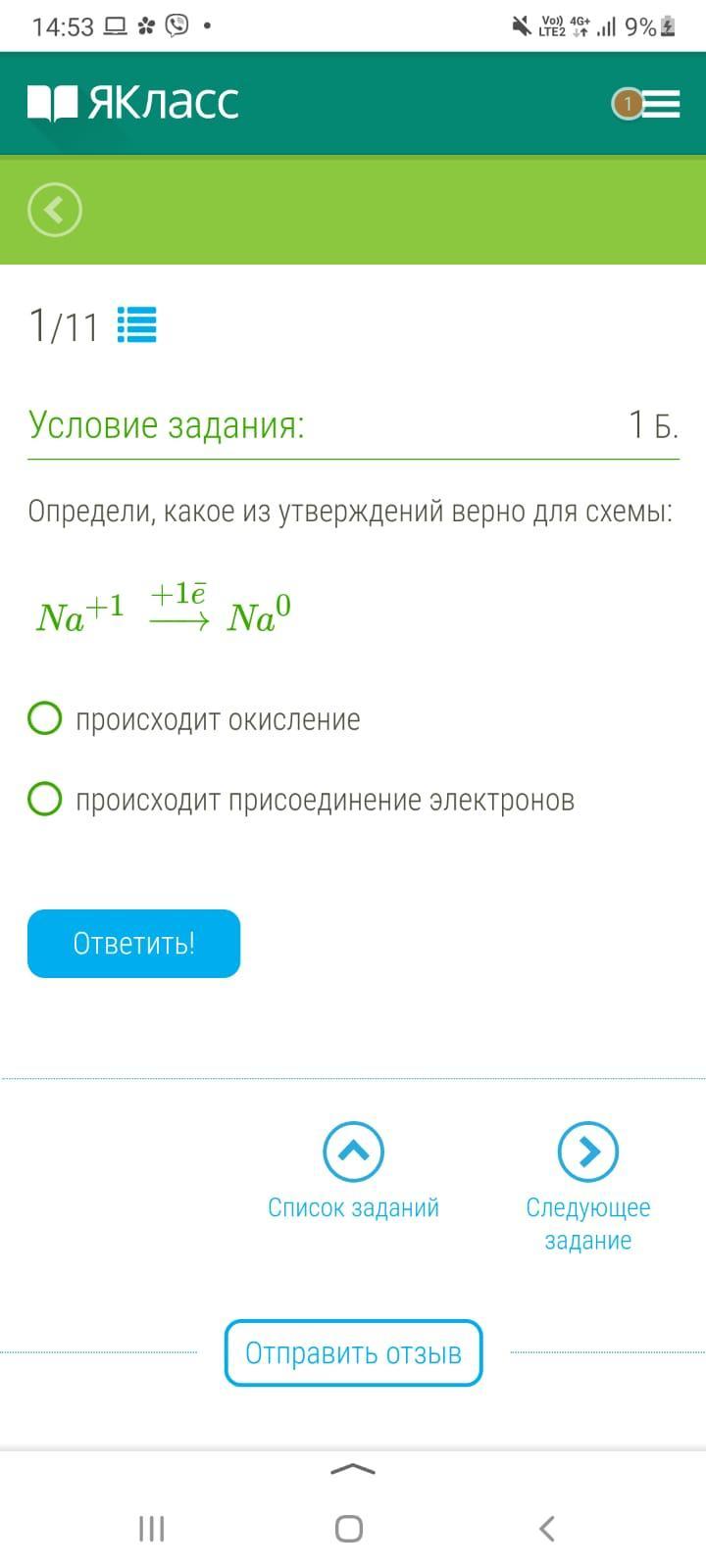
Task: Go back with the circled arrow
Action: coord(55,210)
